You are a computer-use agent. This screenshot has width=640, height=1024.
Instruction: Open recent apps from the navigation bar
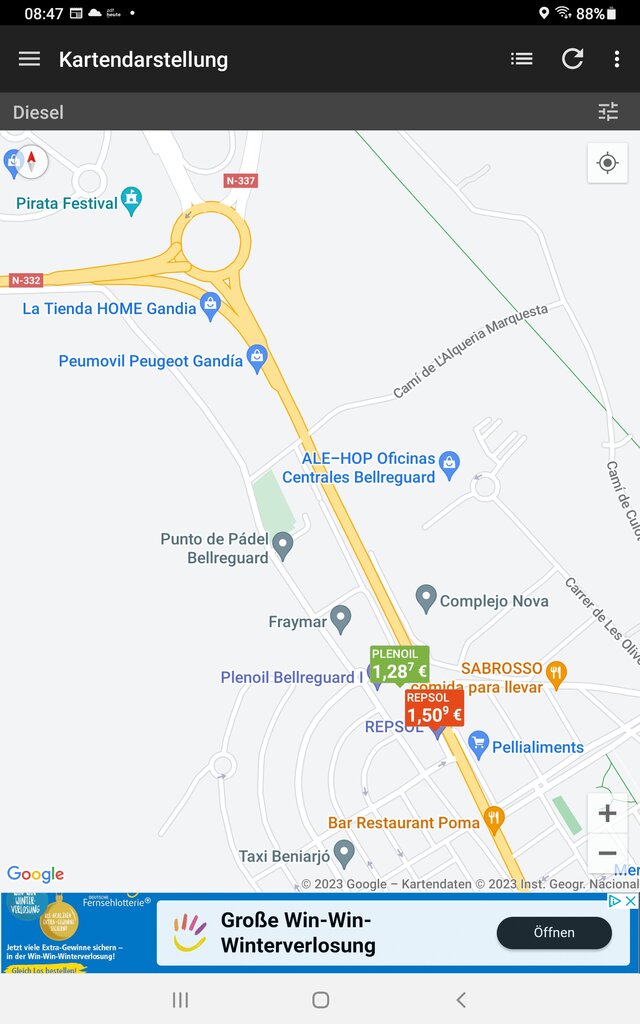click(180, 1000)
